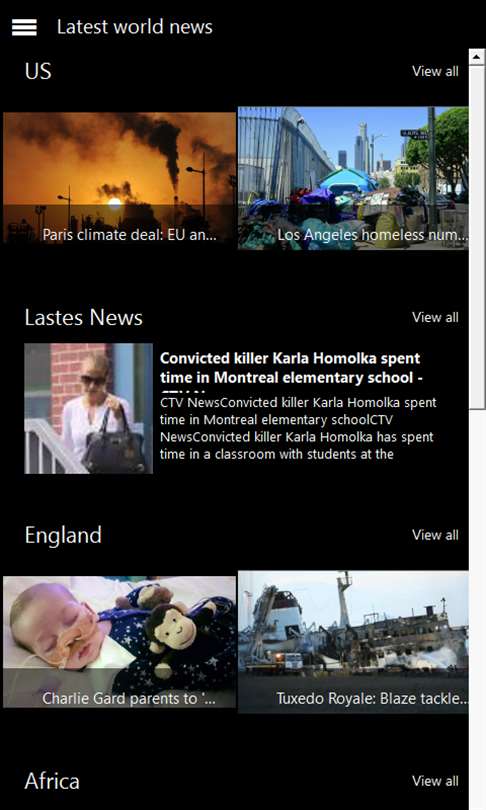View all England news
Screen dimensions: 486x810
point(435,535)
